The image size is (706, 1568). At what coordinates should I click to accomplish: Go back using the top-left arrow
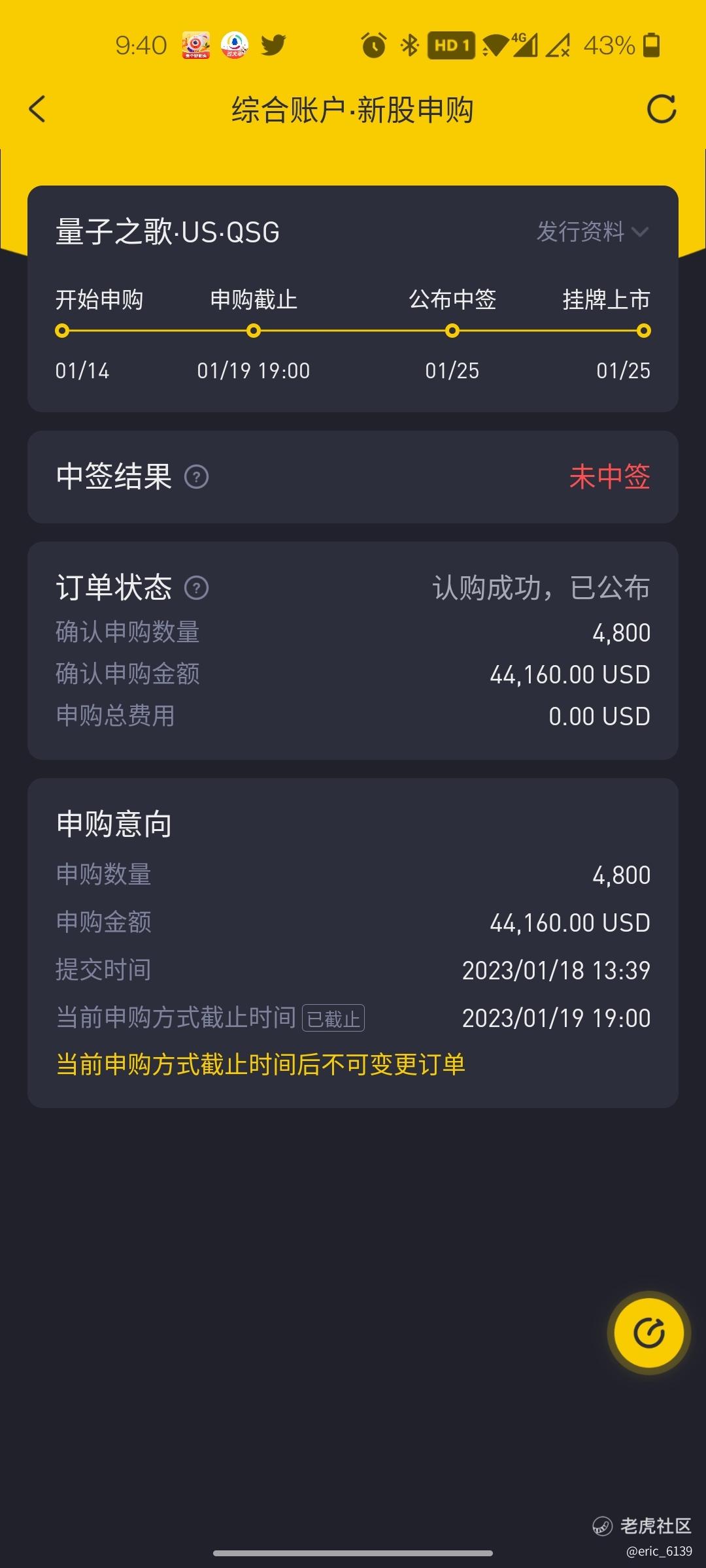pos(37,109)
